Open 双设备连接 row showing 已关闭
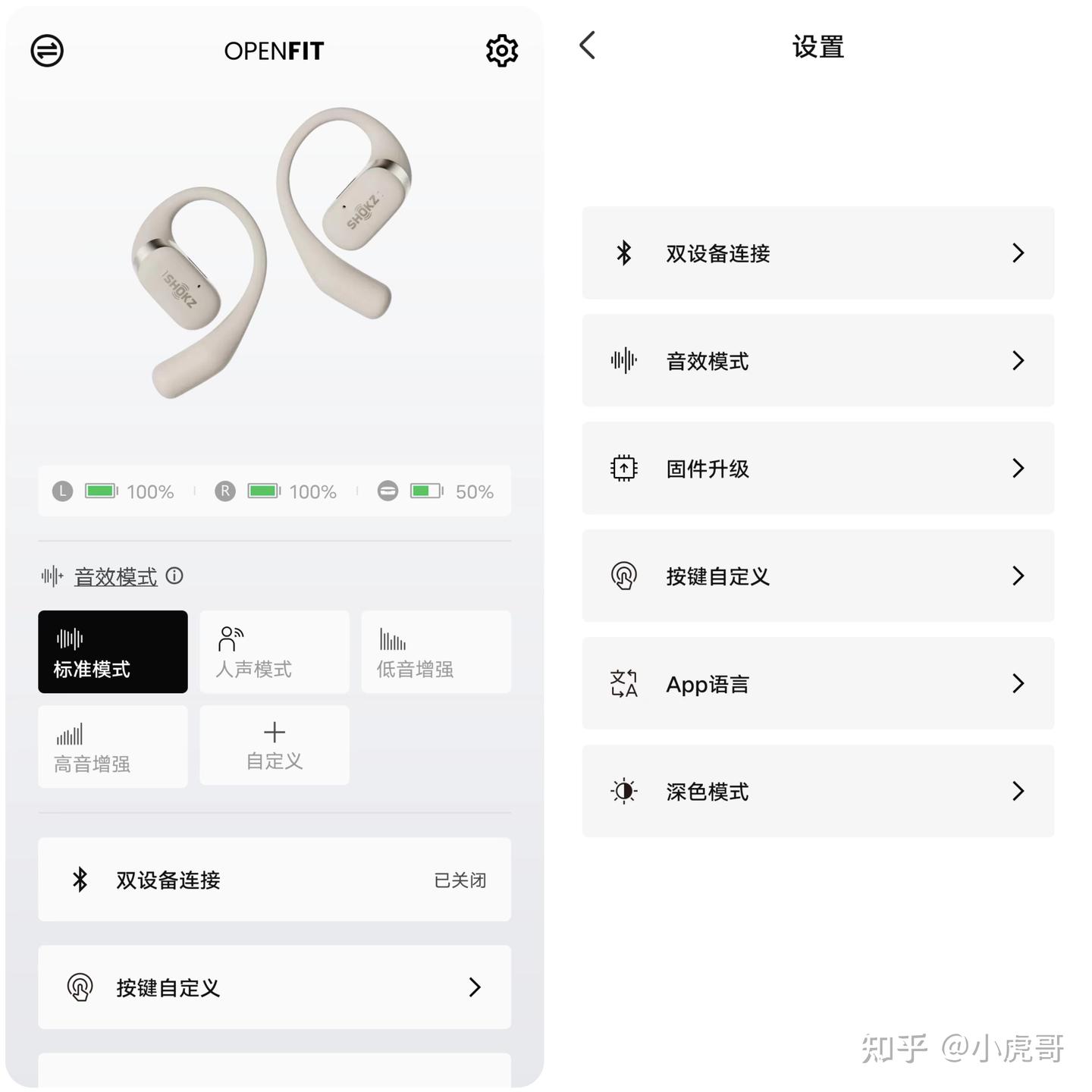The image size is (1092, 1092). click(274, 880)
